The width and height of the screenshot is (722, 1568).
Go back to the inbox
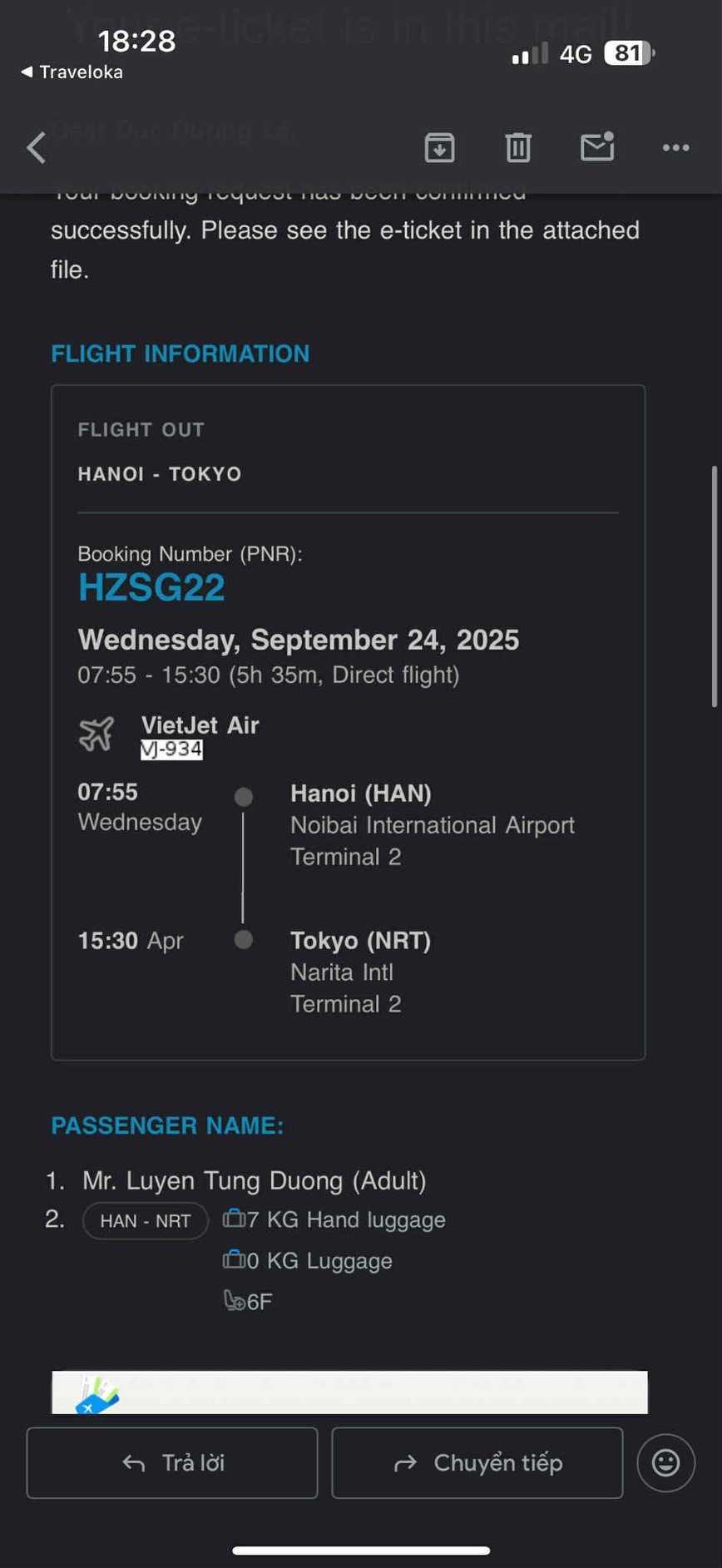click(x=37, y=148)
